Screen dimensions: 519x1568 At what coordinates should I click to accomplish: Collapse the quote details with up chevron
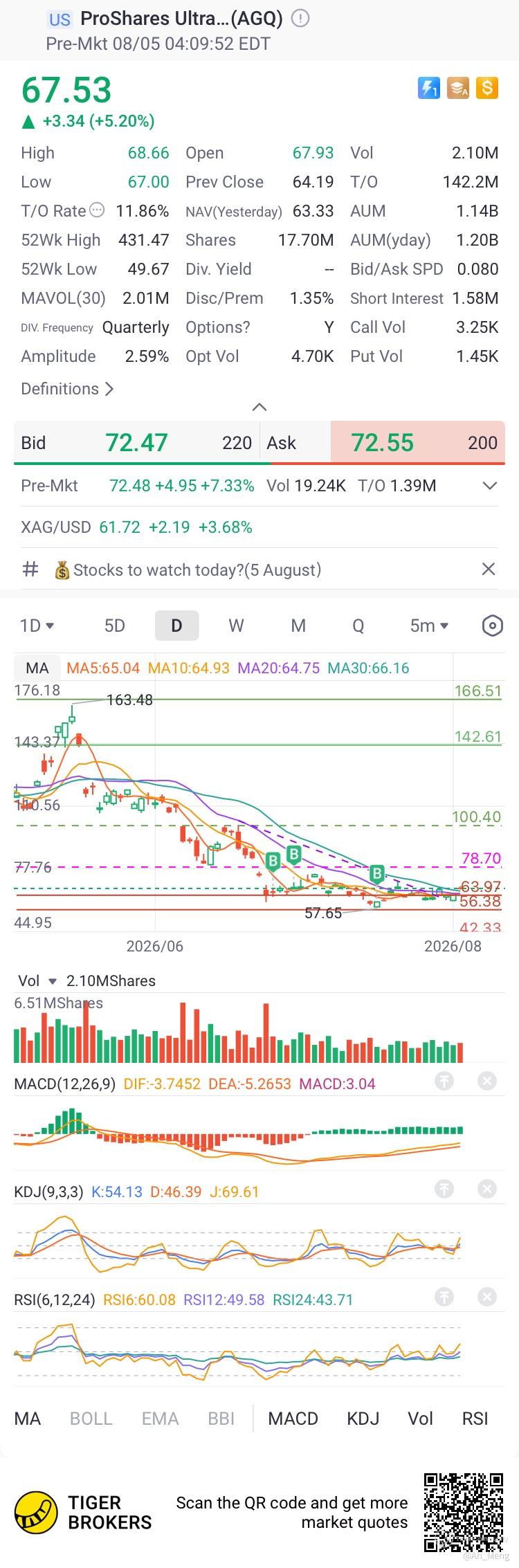click(x=259, y=407)
